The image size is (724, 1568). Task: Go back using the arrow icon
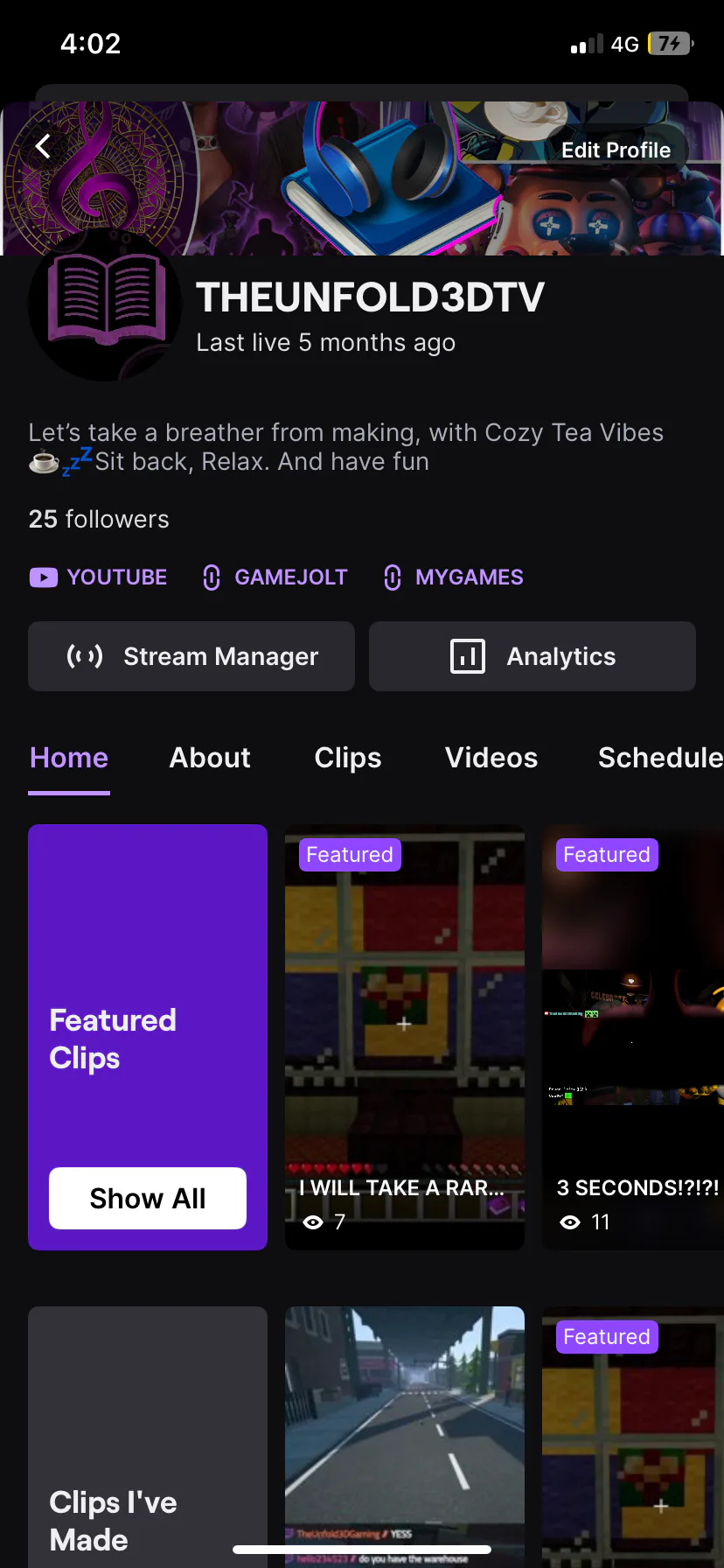(43, 146)
